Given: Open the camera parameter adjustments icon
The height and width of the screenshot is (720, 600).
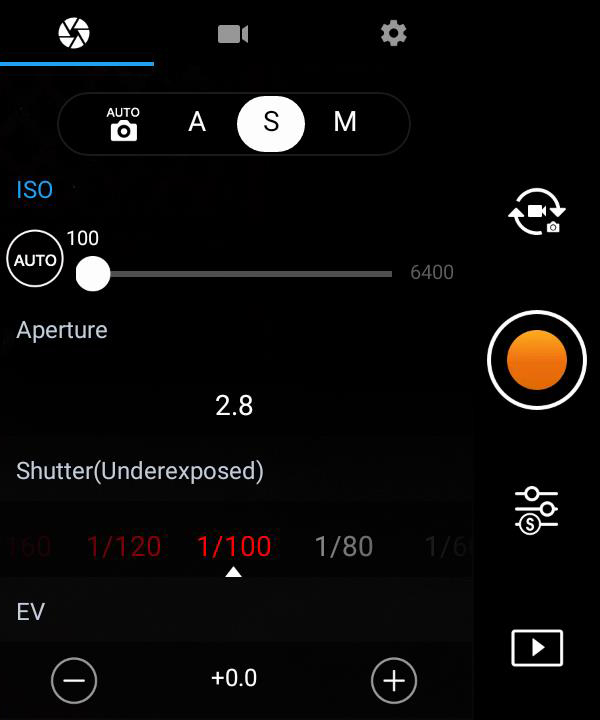Looking at the screenshot, I should click(537, 509).
